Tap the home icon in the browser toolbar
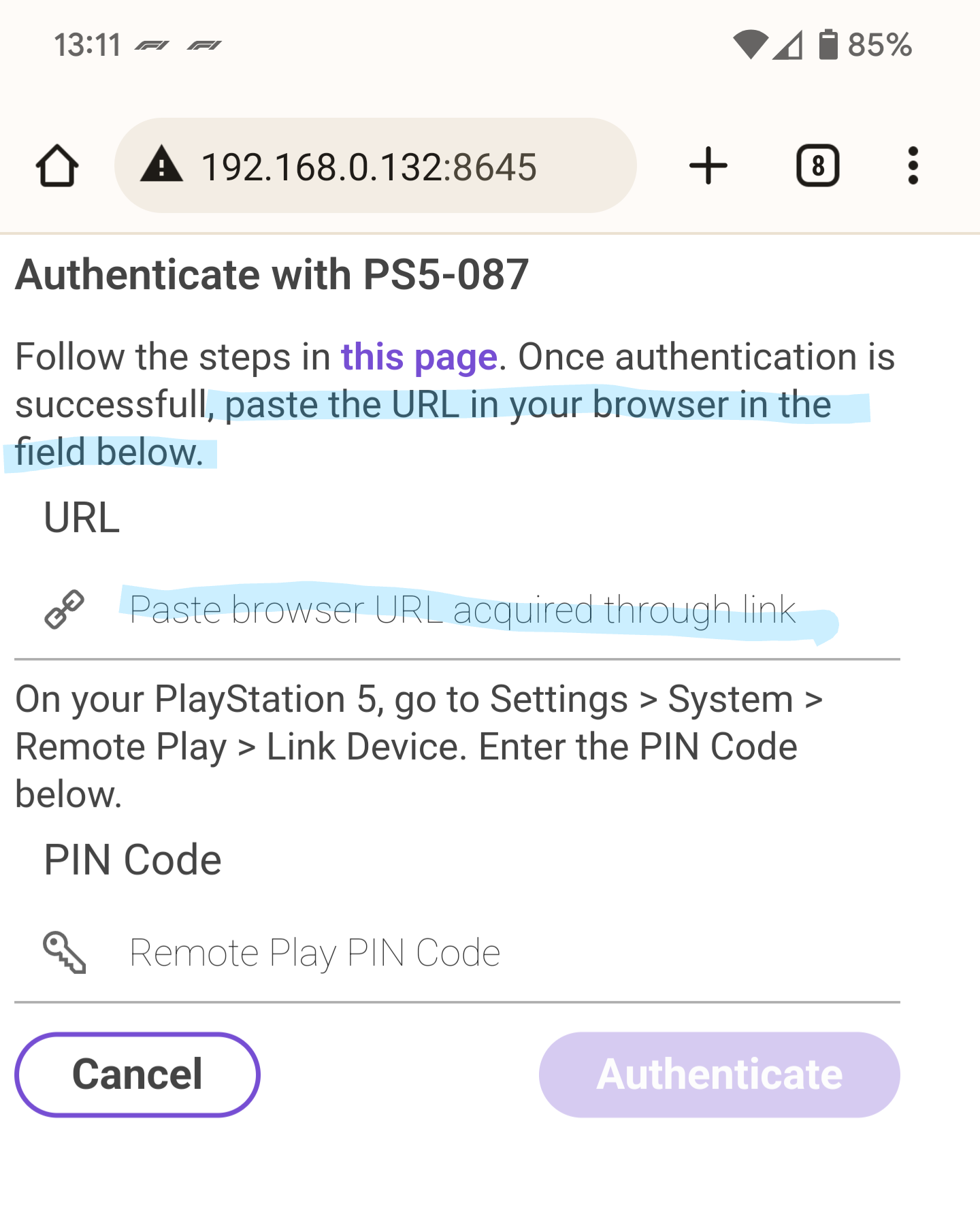 [x=58, y=165]
